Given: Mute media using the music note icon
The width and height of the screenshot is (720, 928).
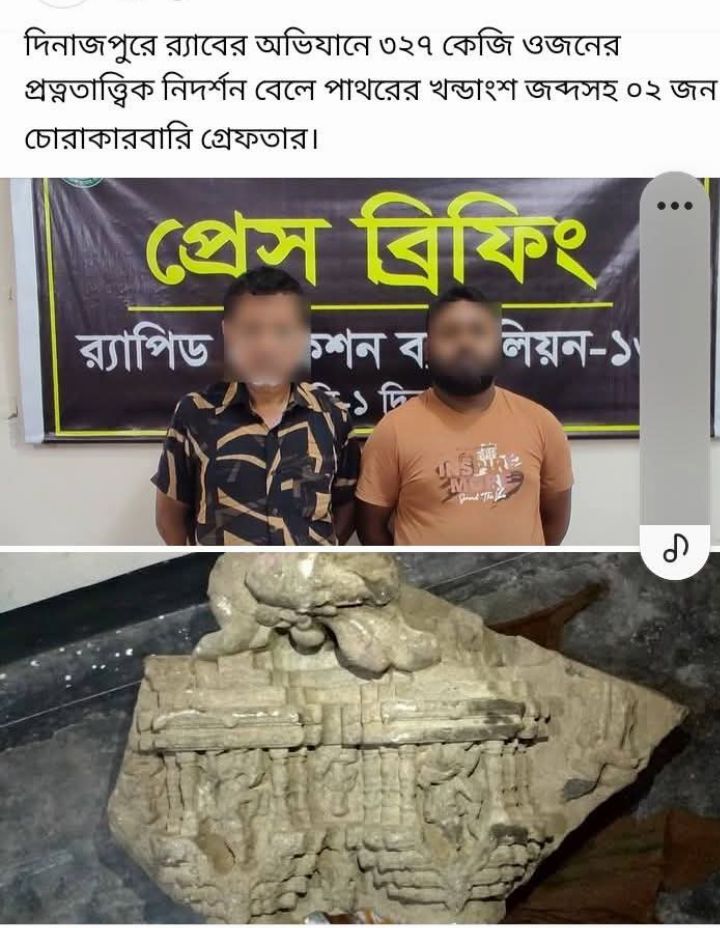Looking at the screenshot, I should click(675, 550).
